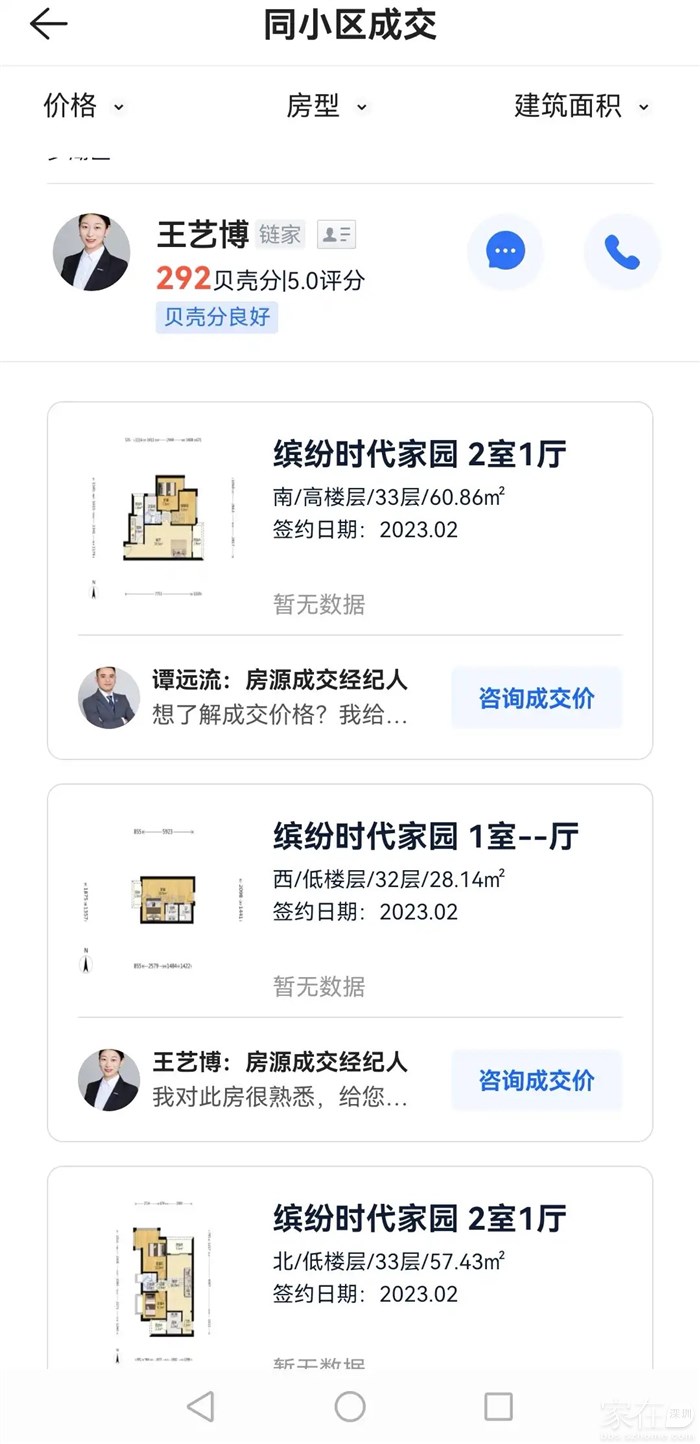
Task: Message agent 王艺博 via chat icon
Action: point(505,252)
